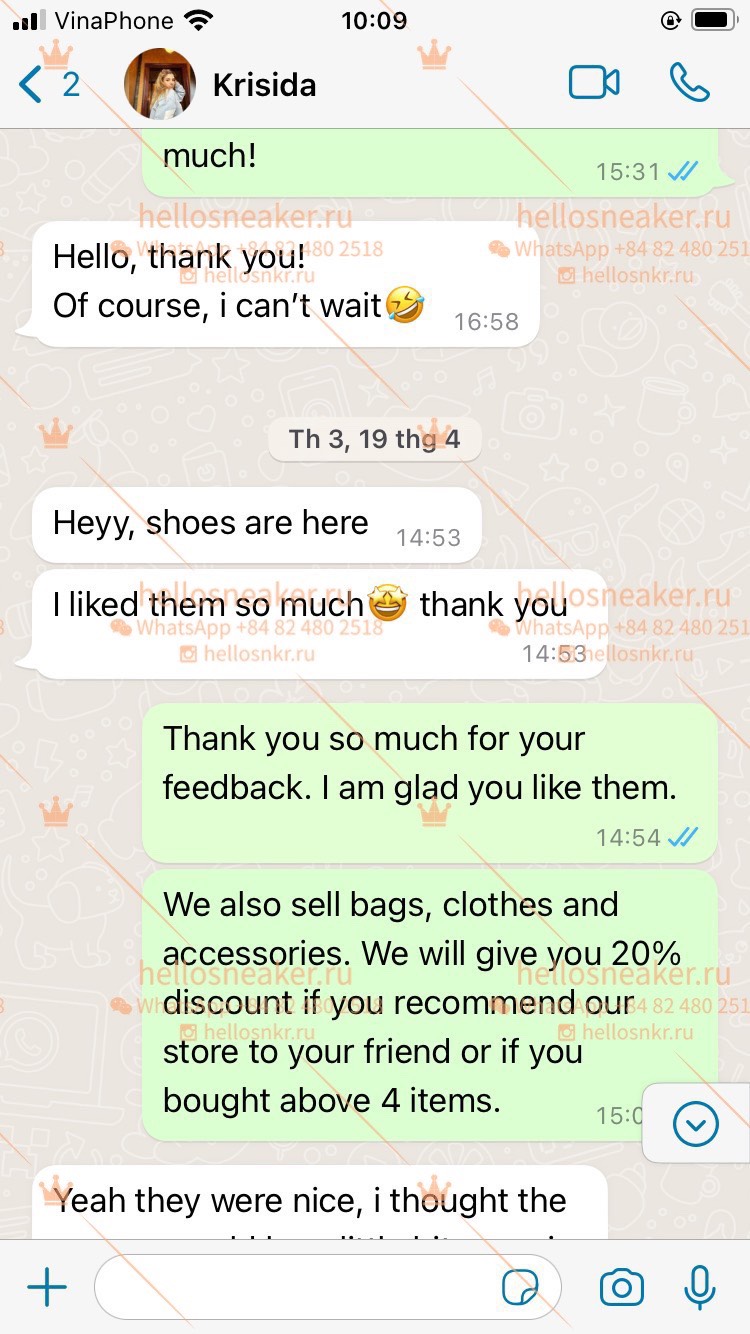The image size is (750, 1334).
Task: Tap the microphone for a voice message
Action: (x=700, y=1288)
